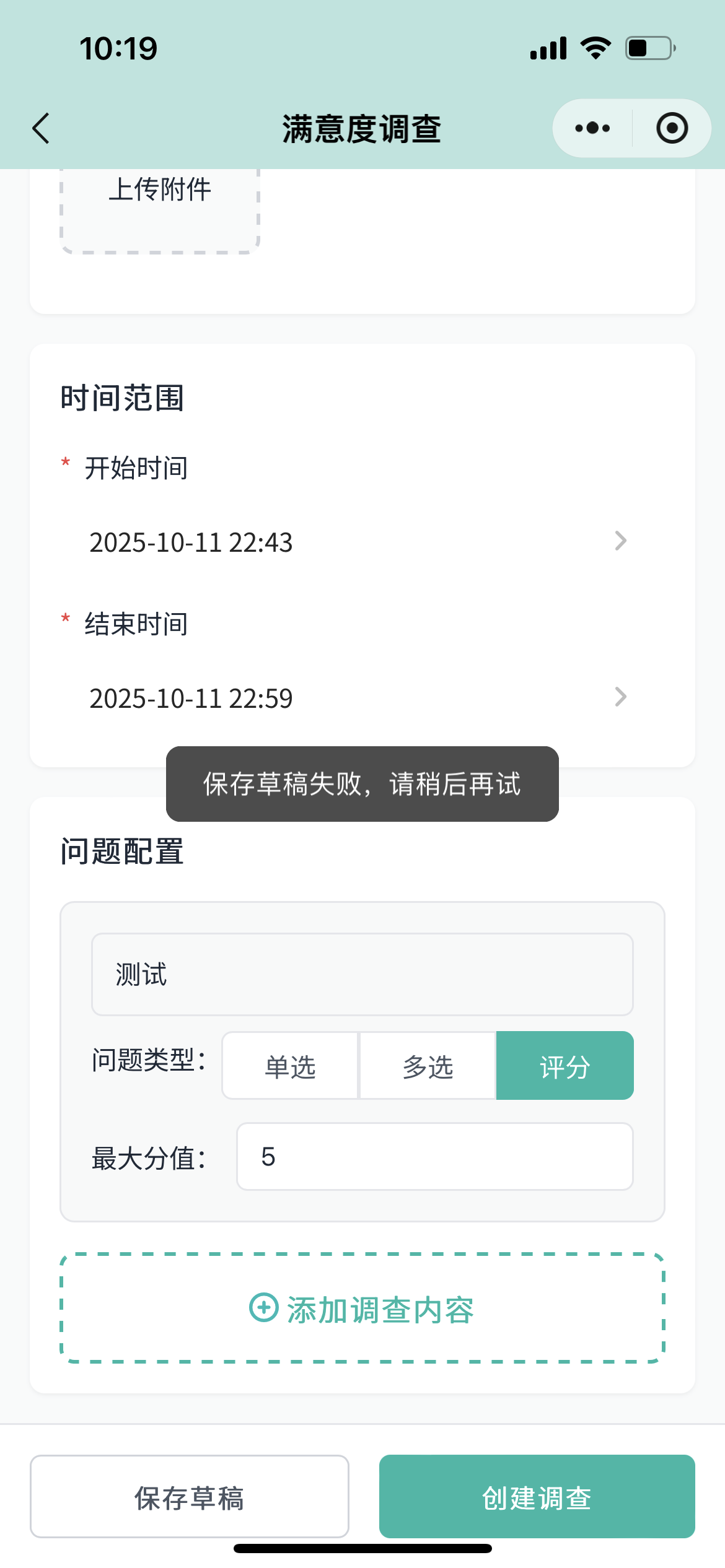Adjust the maximum score value of 5
The height and width of the screenshot is (1568, 725).
[434, 1156]
